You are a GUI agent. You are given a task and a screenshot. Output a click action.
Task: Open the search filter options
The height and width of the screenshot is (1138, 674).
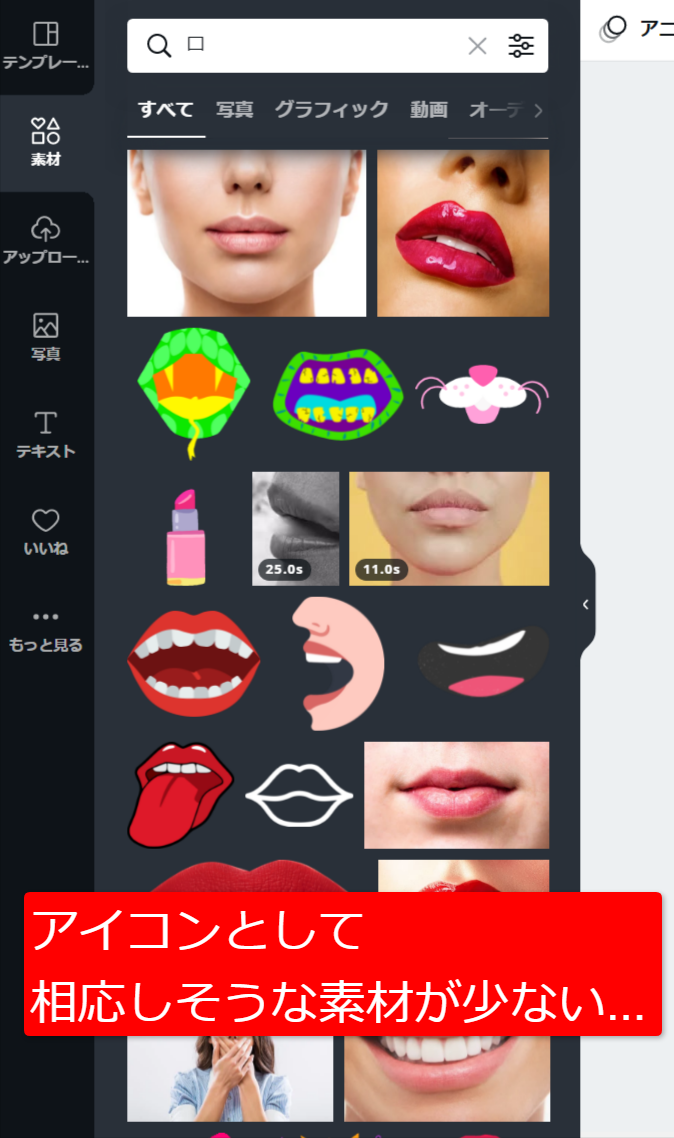click(521, 46)
